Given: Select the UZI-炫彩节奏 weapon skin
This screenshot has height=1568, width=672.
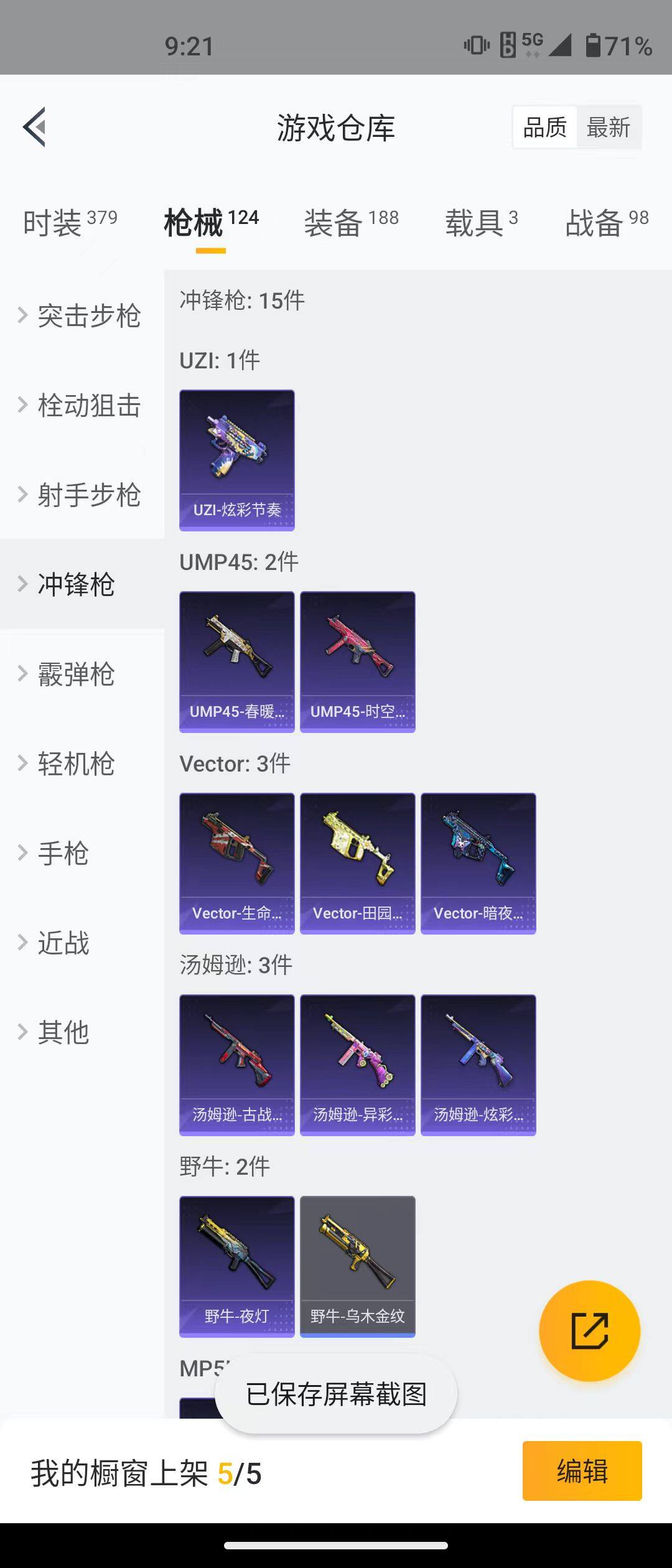Looking at the screenshot, I should pos(236,459).
